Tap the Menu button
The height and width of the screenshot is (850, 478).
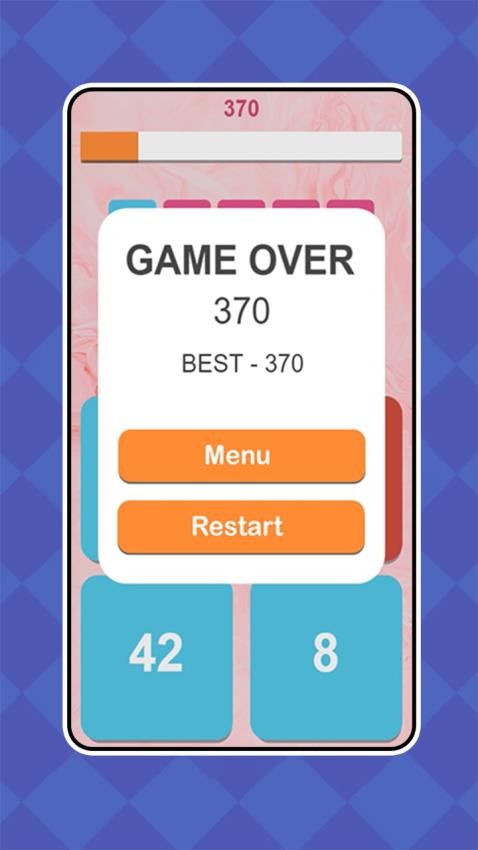pyautogui.click(x=242, y=455)
